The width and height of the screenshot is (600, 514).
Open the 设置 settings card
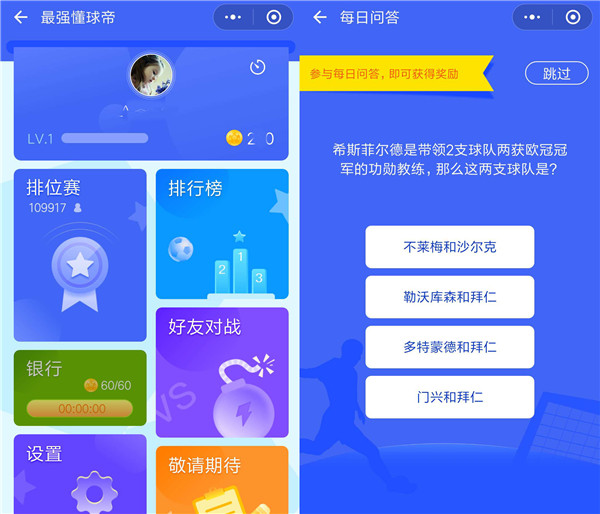80,475
